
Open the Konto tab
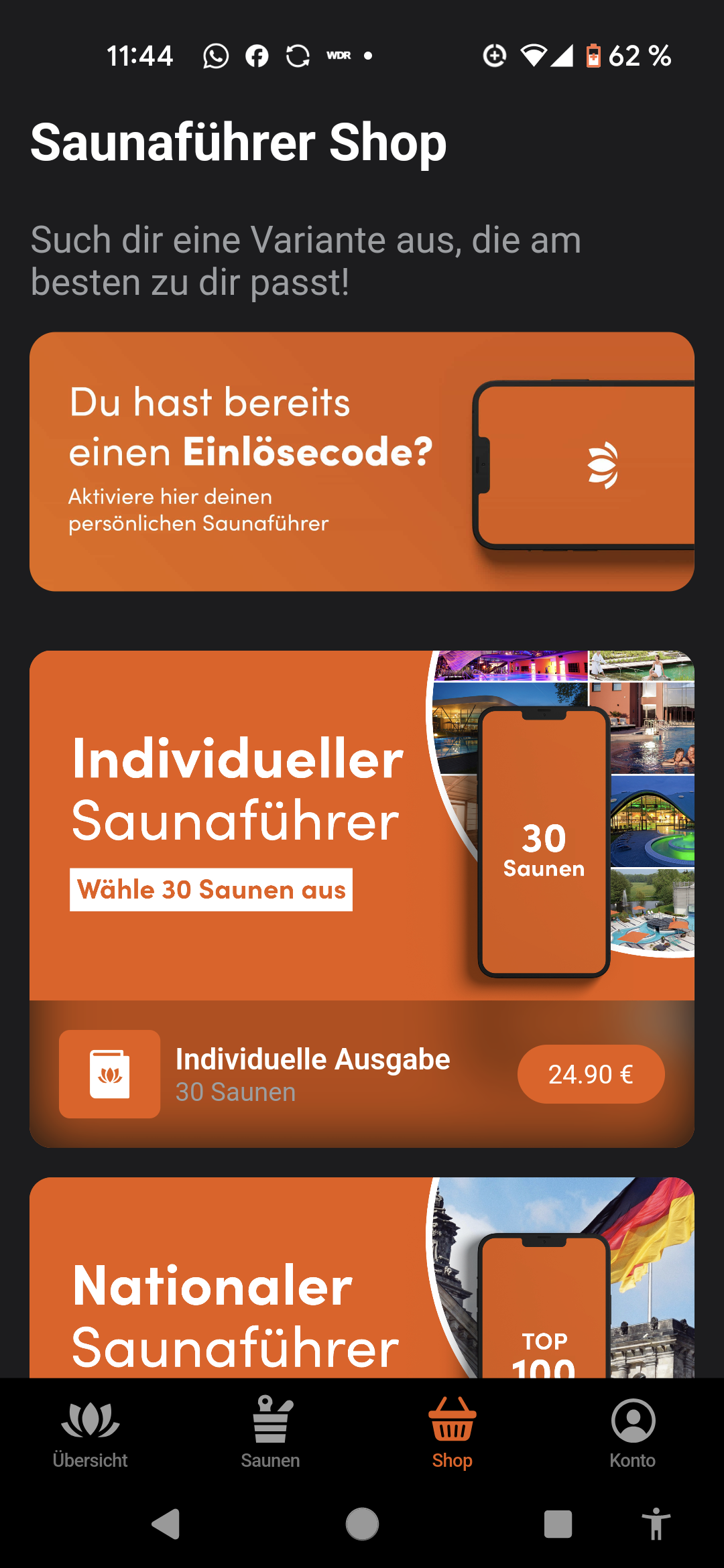[633, 1433]
